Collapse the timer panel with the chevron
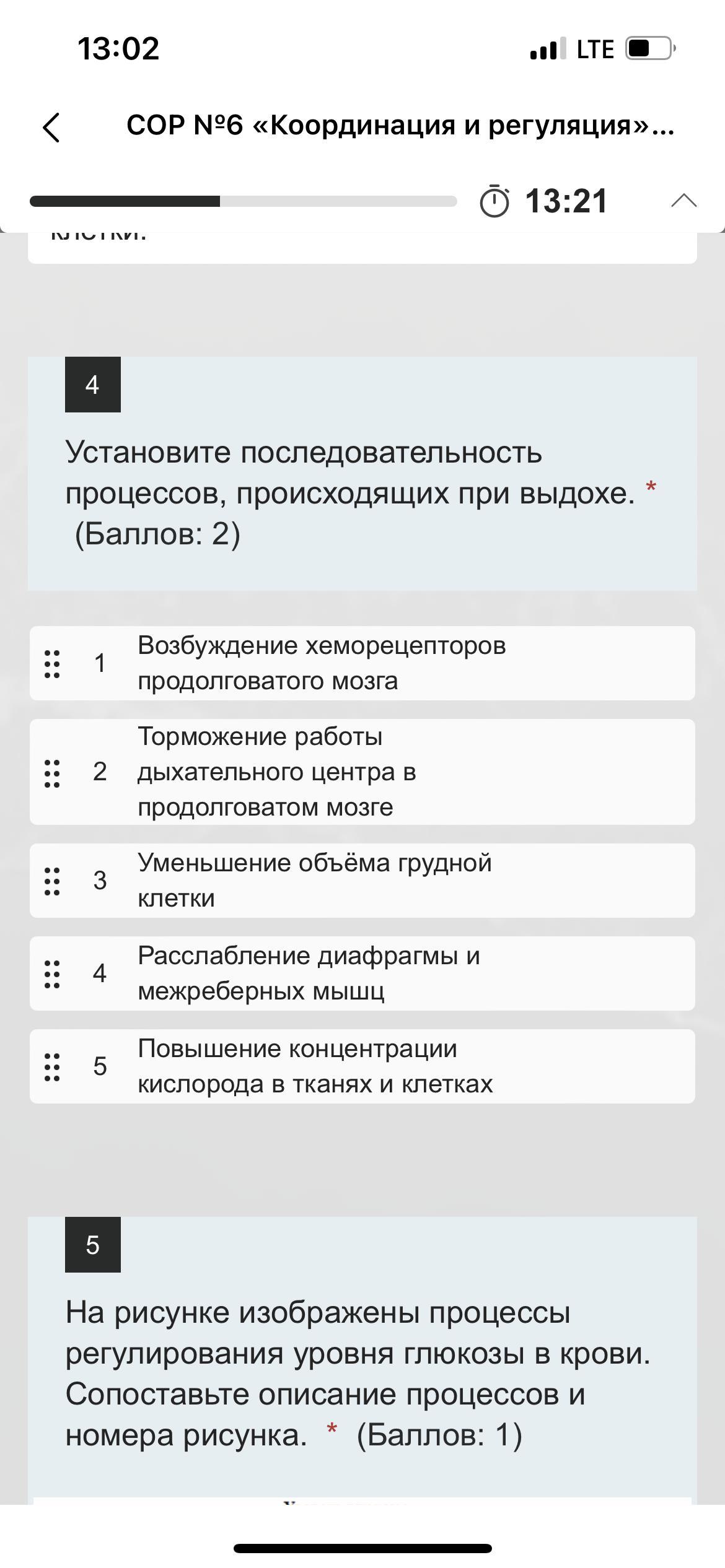 pyautogui.click(x=683, y=201)
